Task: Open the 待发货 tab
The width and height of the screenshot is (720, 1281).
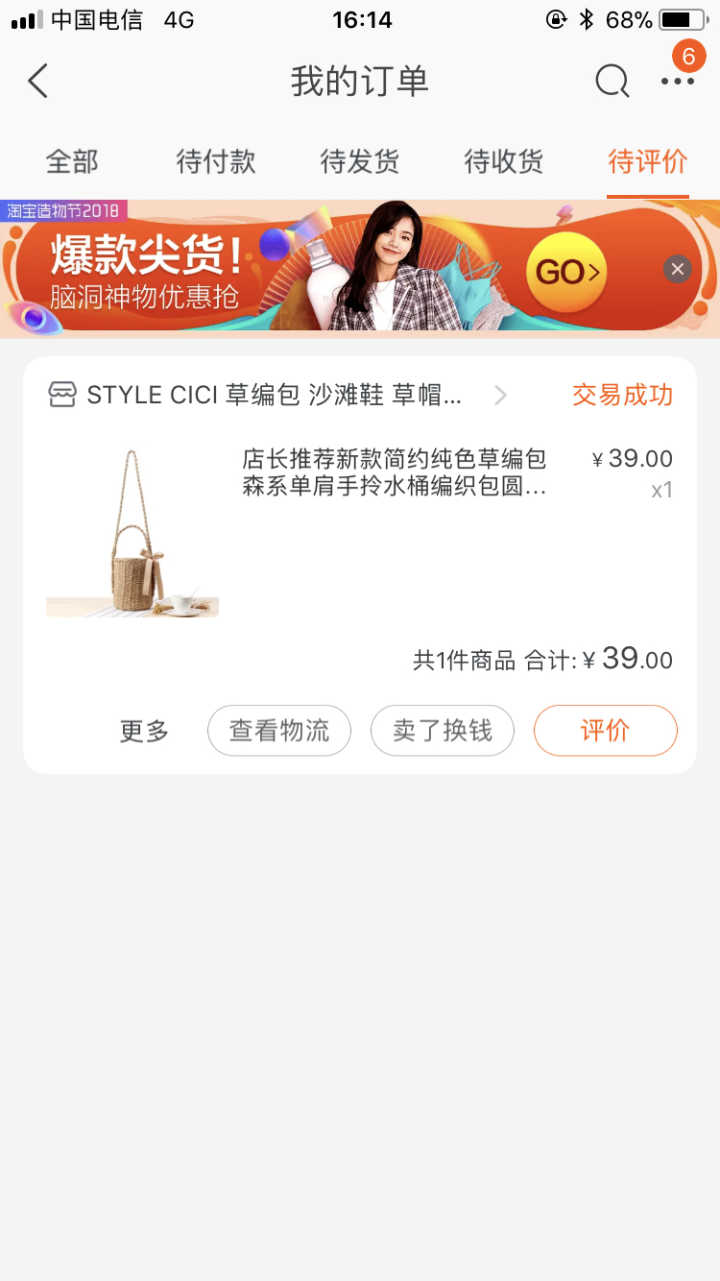Action: click(x=359, y=161)
